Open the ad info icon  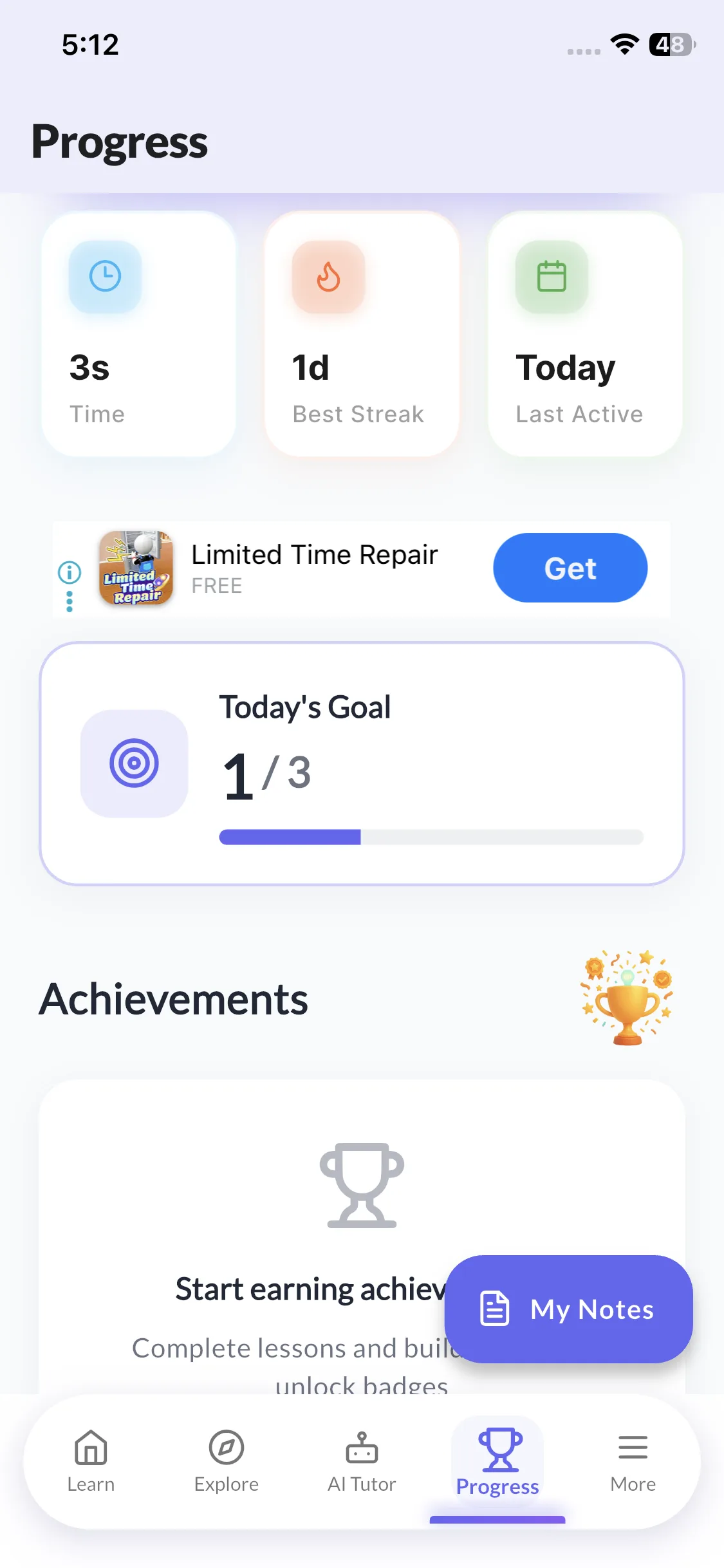pos(70,572)
